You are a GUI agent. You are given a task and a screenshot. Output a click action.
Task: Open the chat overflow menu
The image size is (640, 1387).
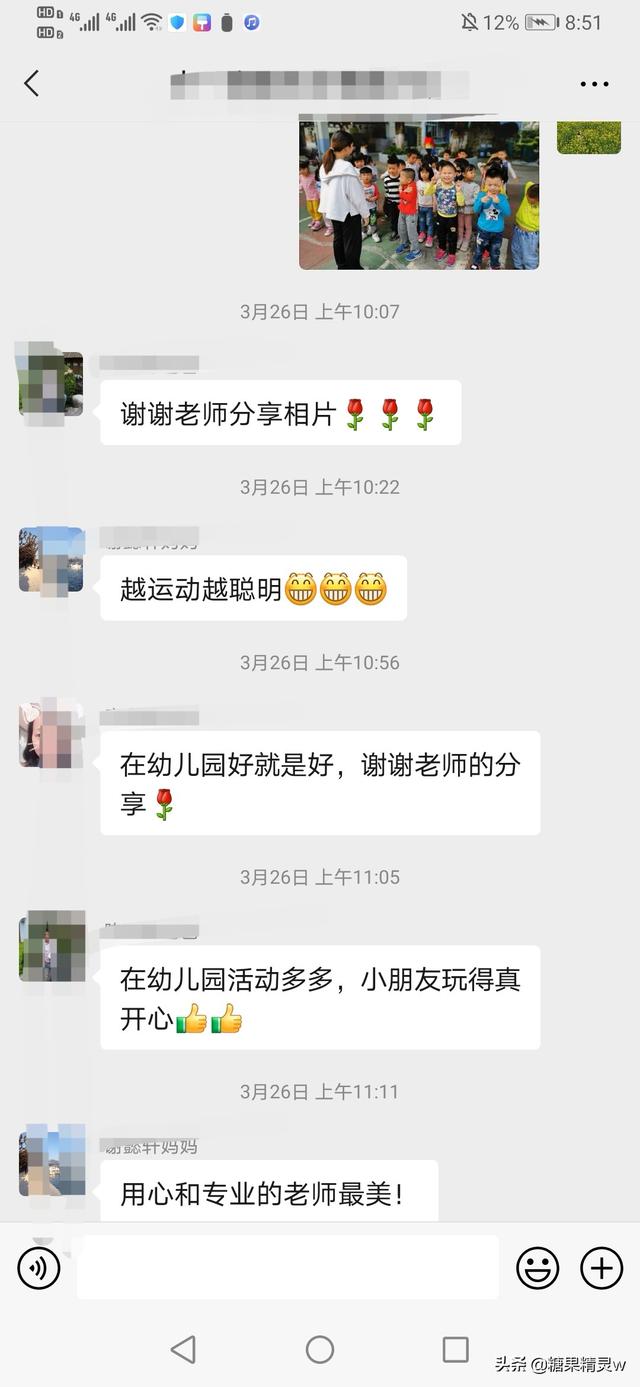click(x=594, y=84)
